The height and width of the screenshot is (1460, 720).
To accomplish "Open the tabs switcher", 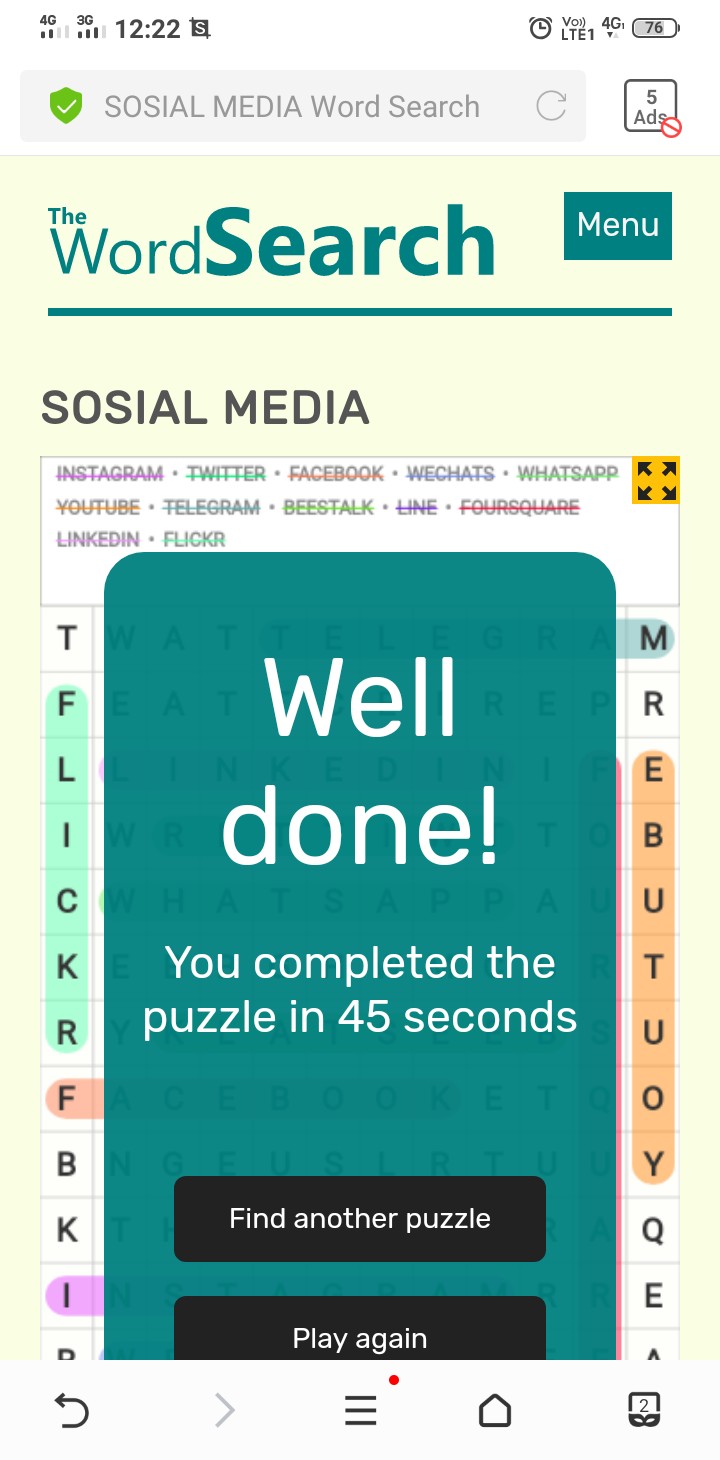I will click(644, 1411).
